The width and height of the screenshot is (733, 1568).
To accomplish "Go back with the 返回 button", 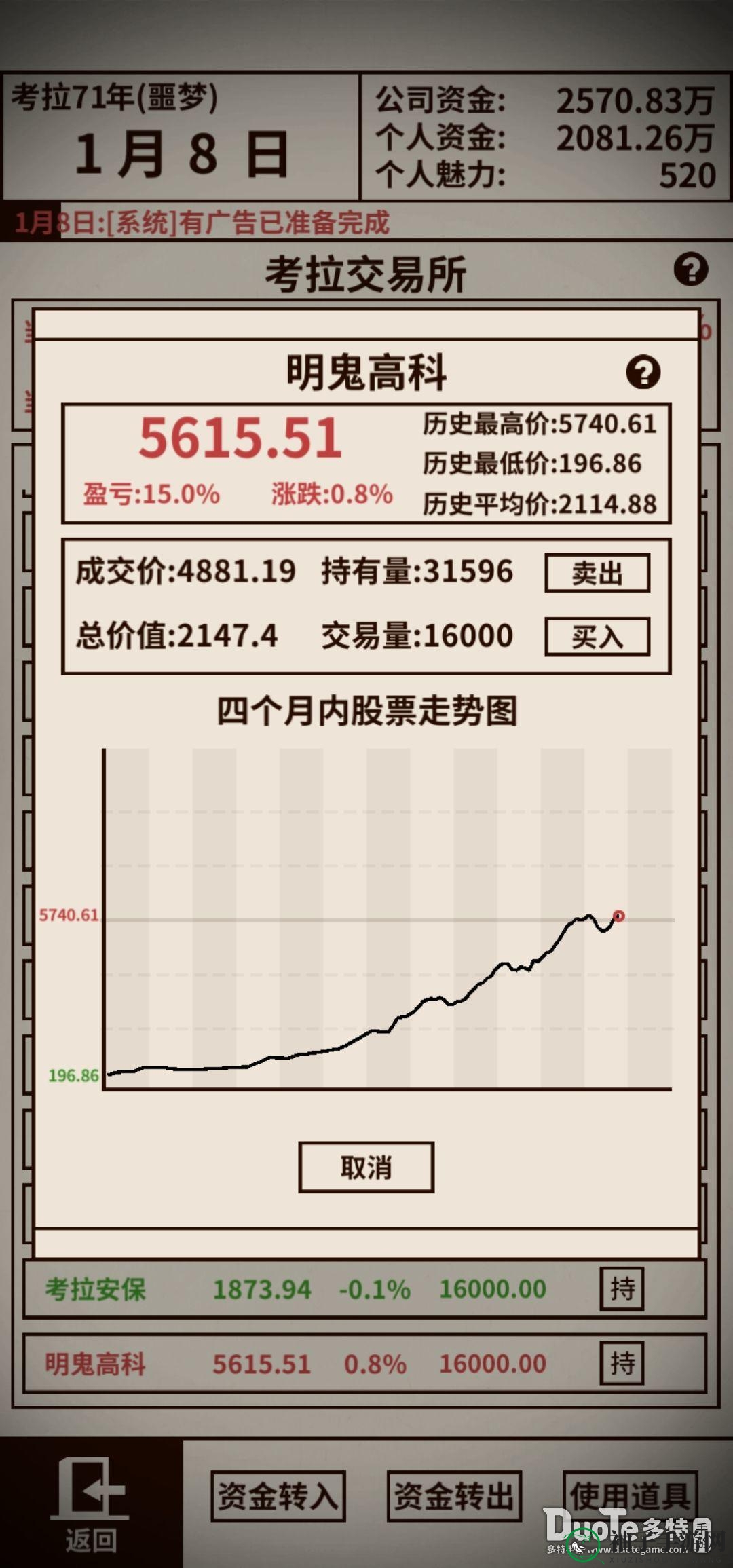I will click(91, 1504).
